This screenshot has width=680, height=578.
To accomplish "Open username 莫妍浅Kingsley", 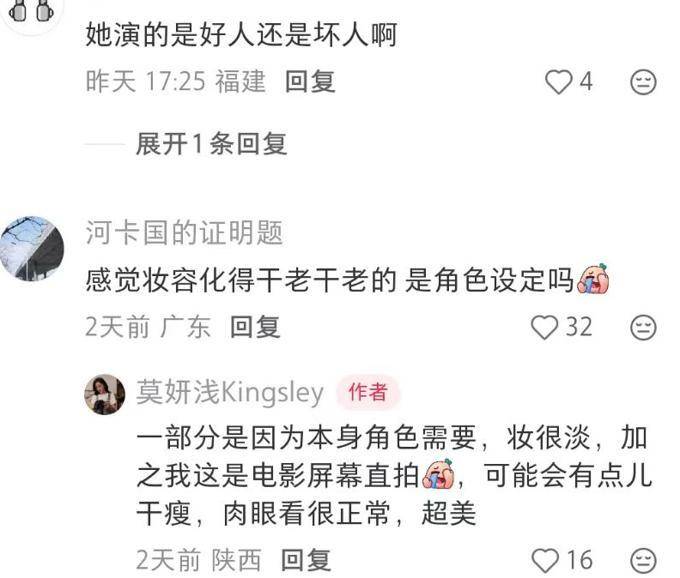I will pyautogui.click(x=229, y=393).
